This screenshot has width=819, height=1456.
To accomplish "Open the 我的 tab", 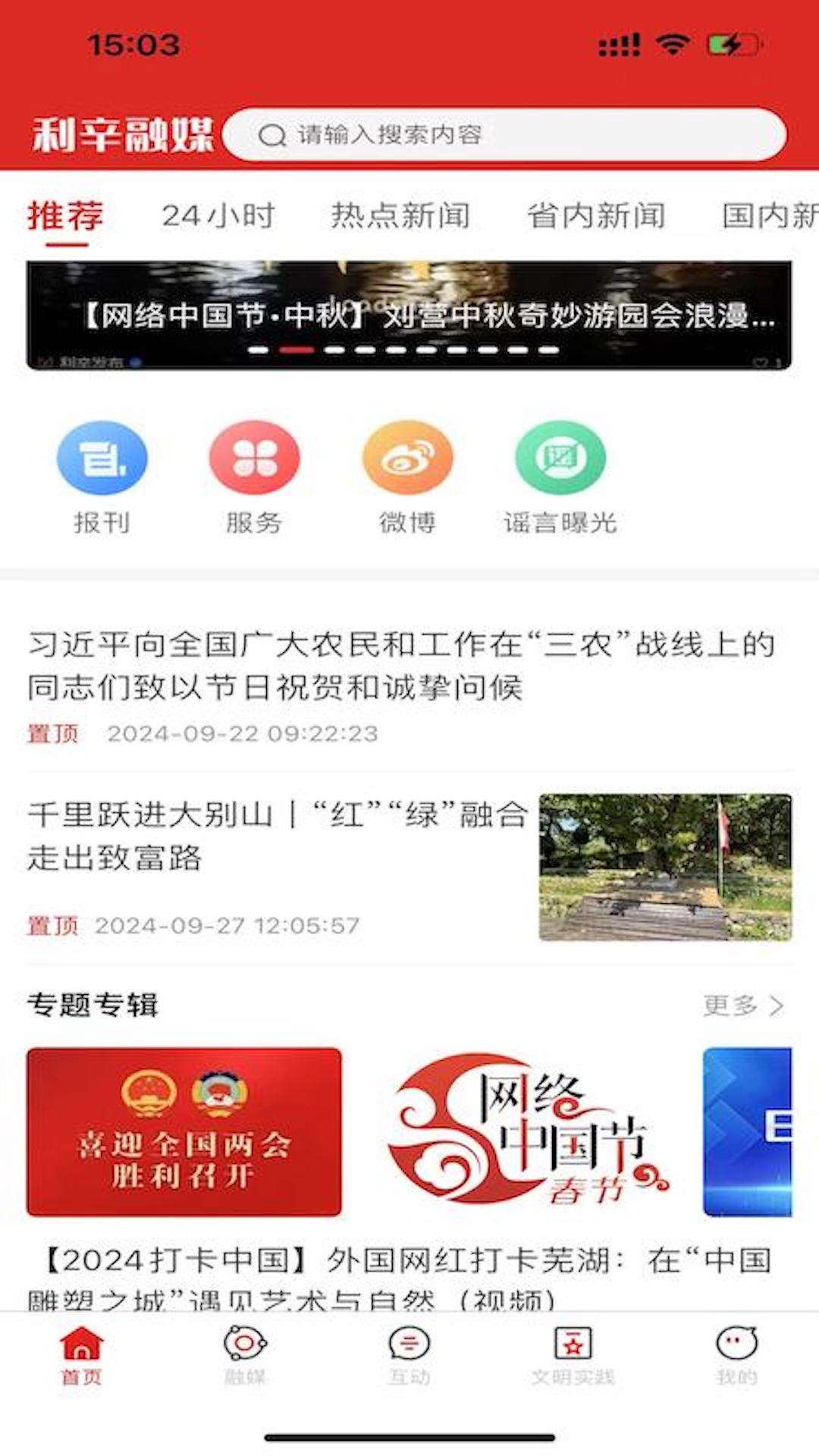I will (736, 1356).
